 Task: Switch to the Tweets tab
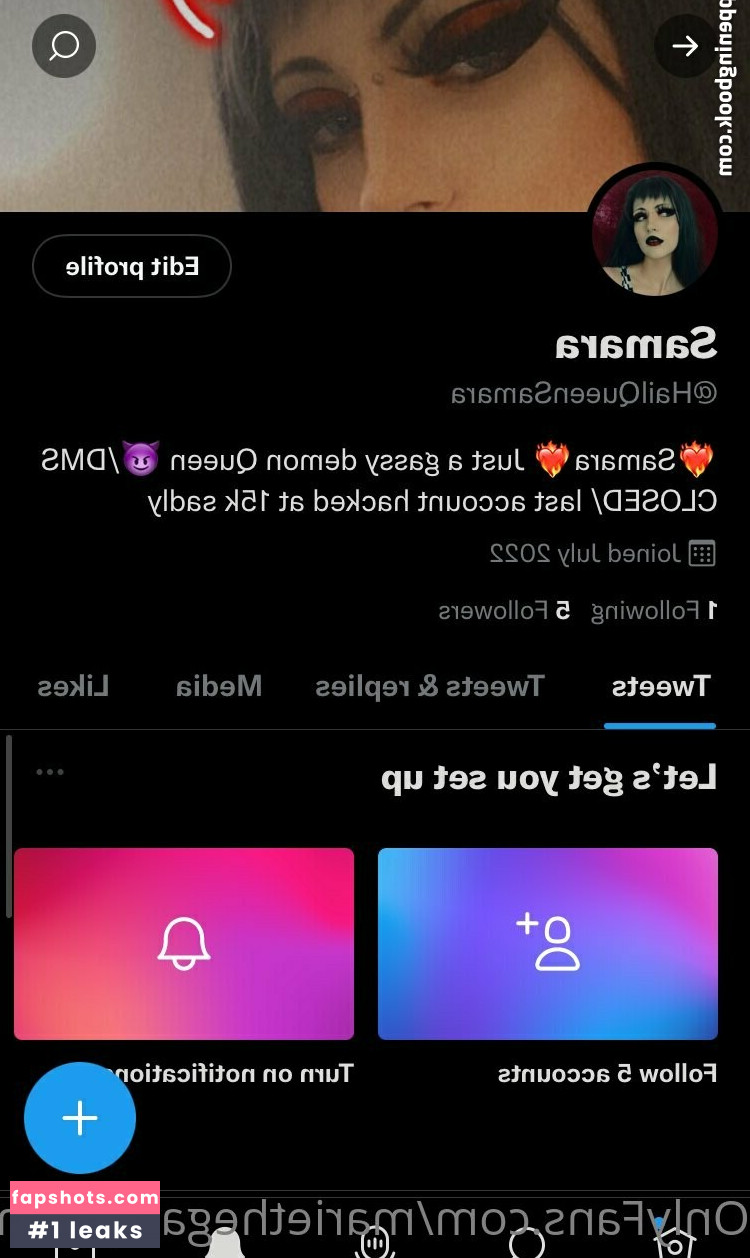660,686
